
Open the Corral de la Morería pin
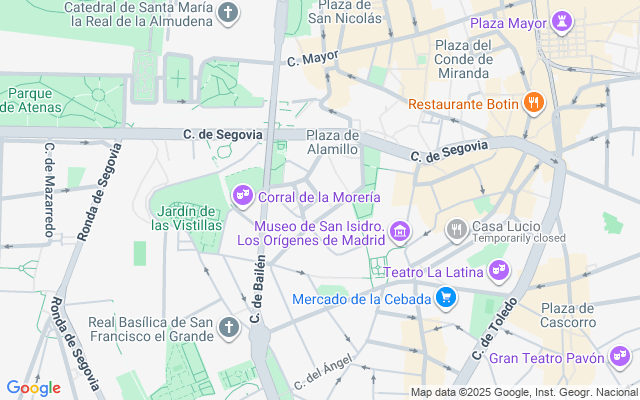pos(242,196)
